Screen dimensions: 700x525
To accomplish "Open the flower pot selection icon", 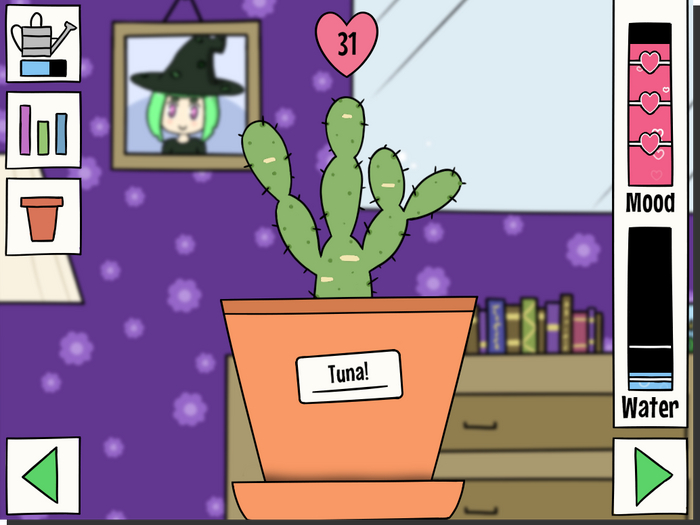I will (43, 216).
